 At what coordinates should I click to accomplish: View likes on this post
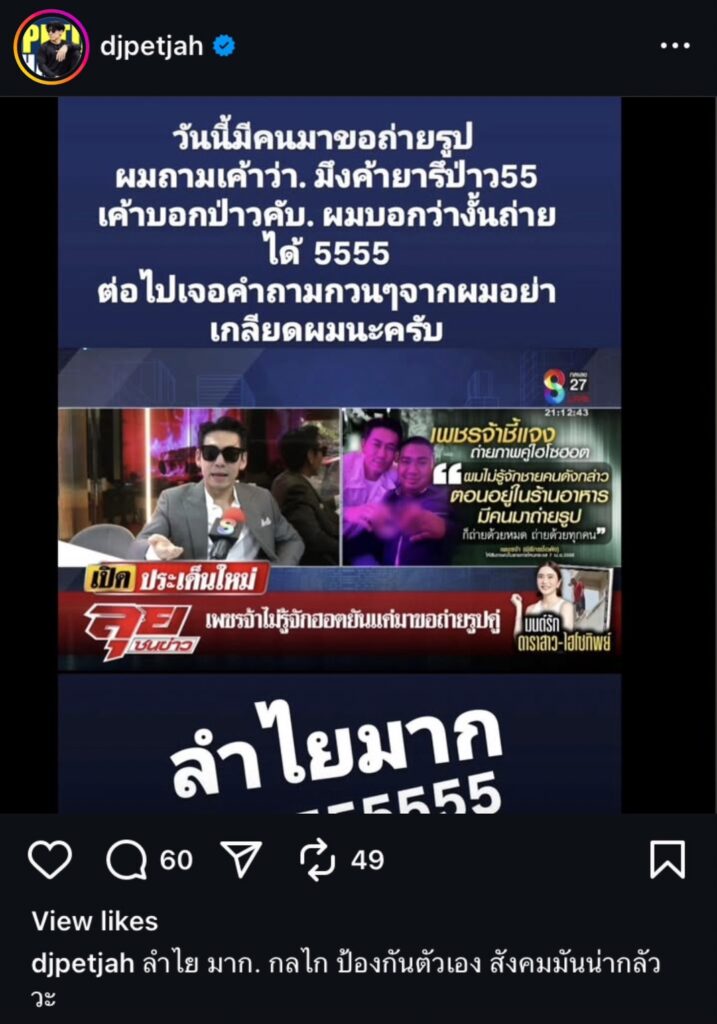point(95,921)
